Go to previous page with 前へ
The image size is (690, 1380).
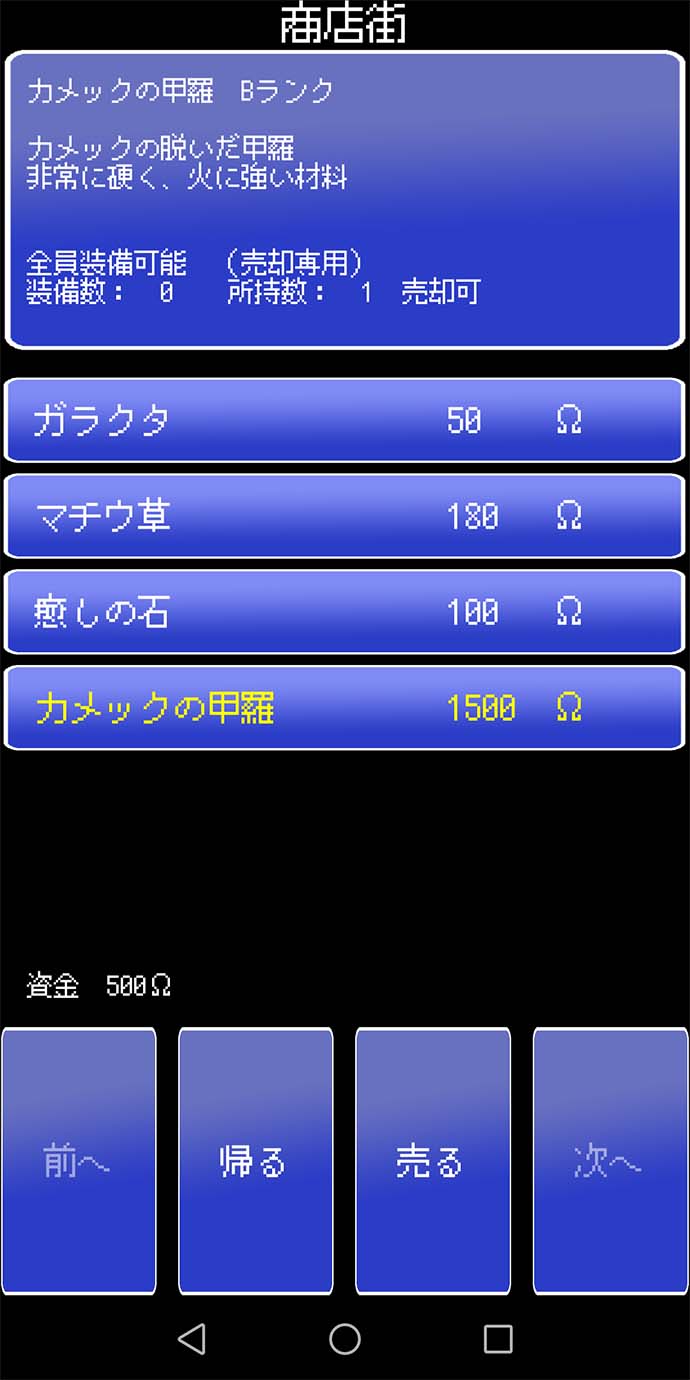coord(79,1161)
